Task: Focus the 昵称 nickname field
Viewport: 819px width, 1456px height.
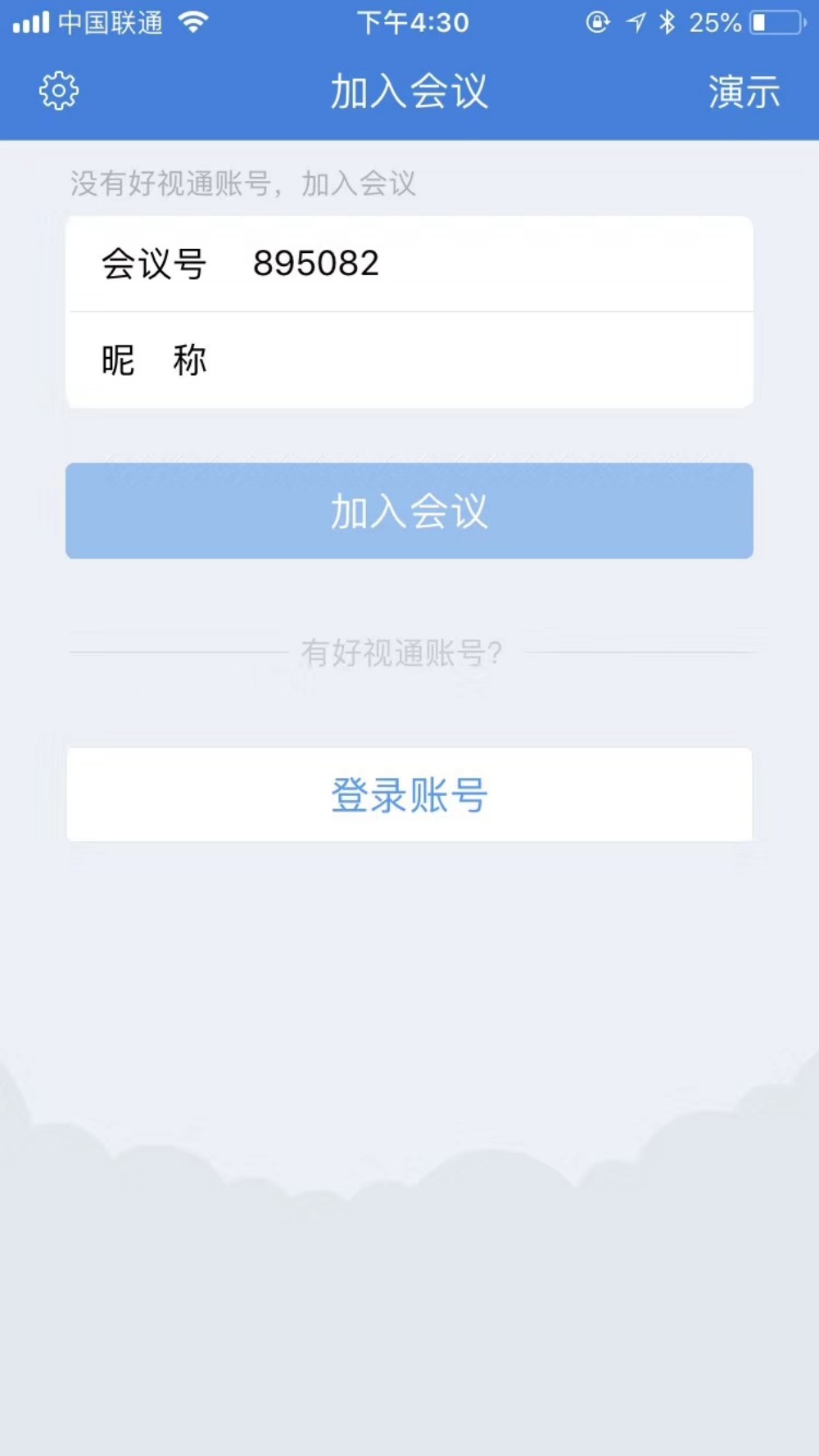Action: click(475, 360)
